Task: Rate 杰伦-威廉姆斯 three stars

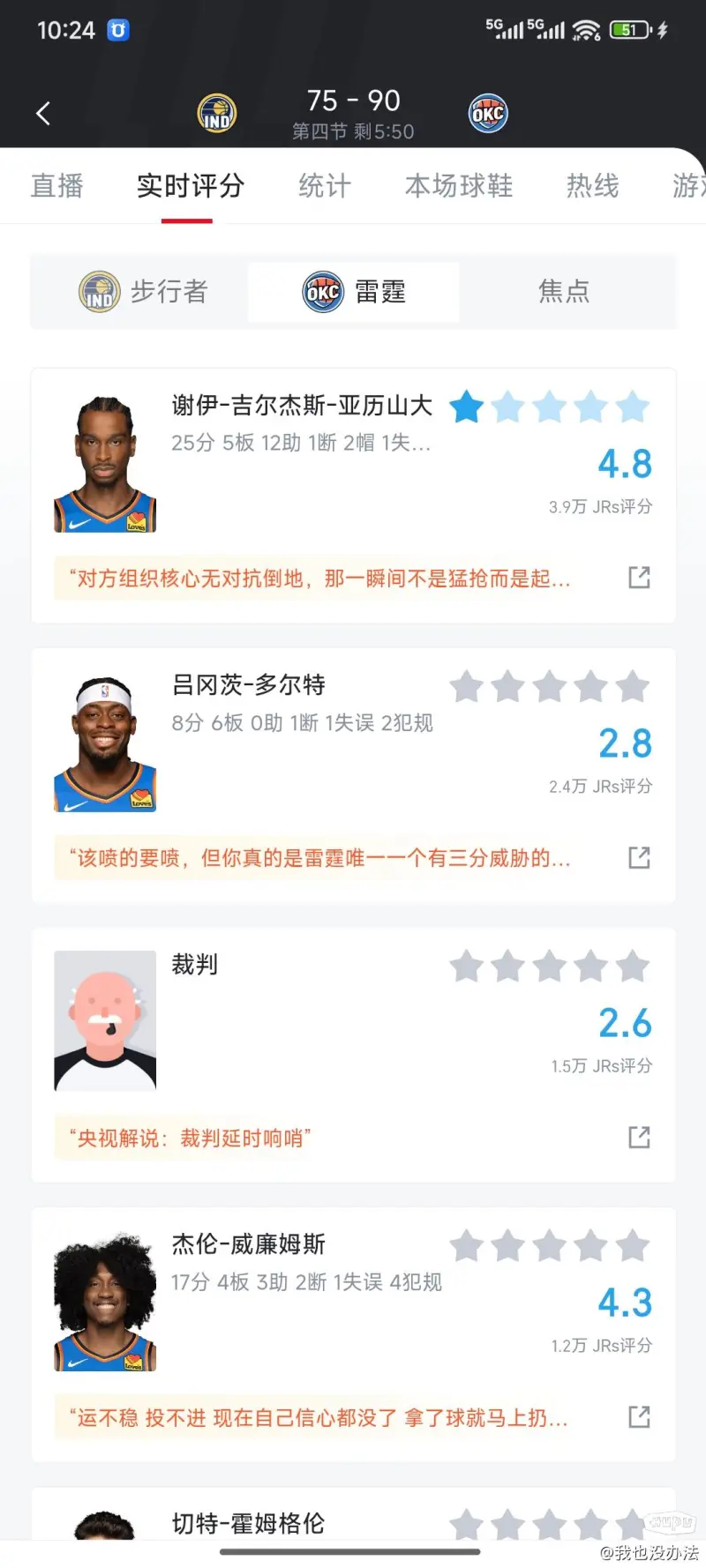Action: pyautogui.click(x=550, y=1246)
